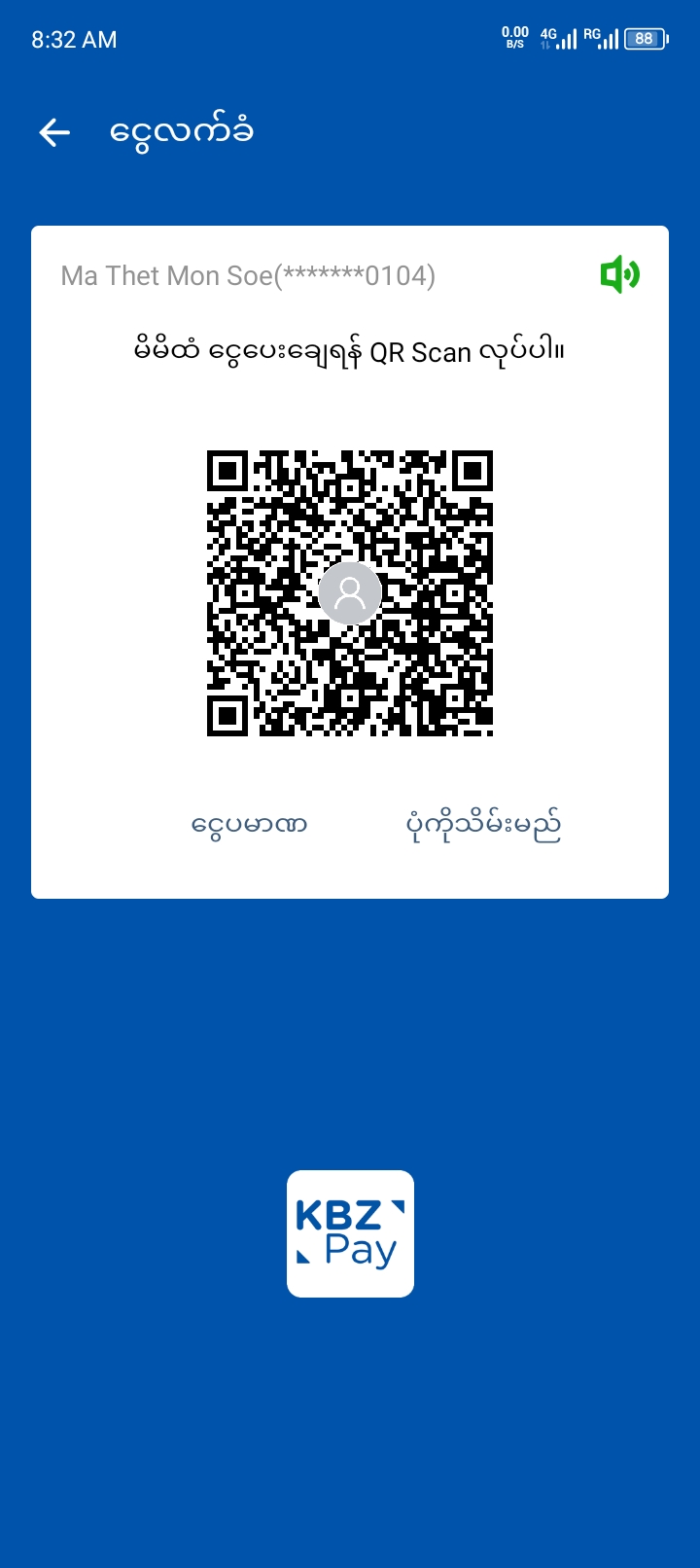Tap ပုံကိုသိမ်းမည် to save the QR image

point(483,826)
